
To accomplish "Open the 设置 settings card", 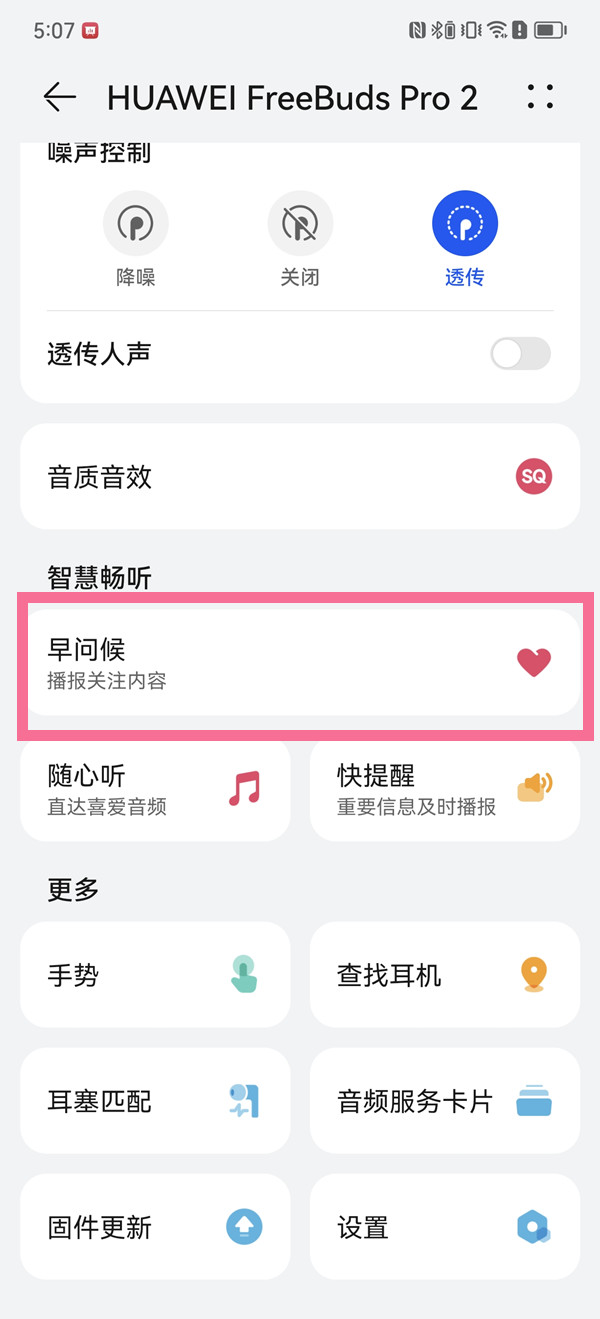I will 445,1227.
